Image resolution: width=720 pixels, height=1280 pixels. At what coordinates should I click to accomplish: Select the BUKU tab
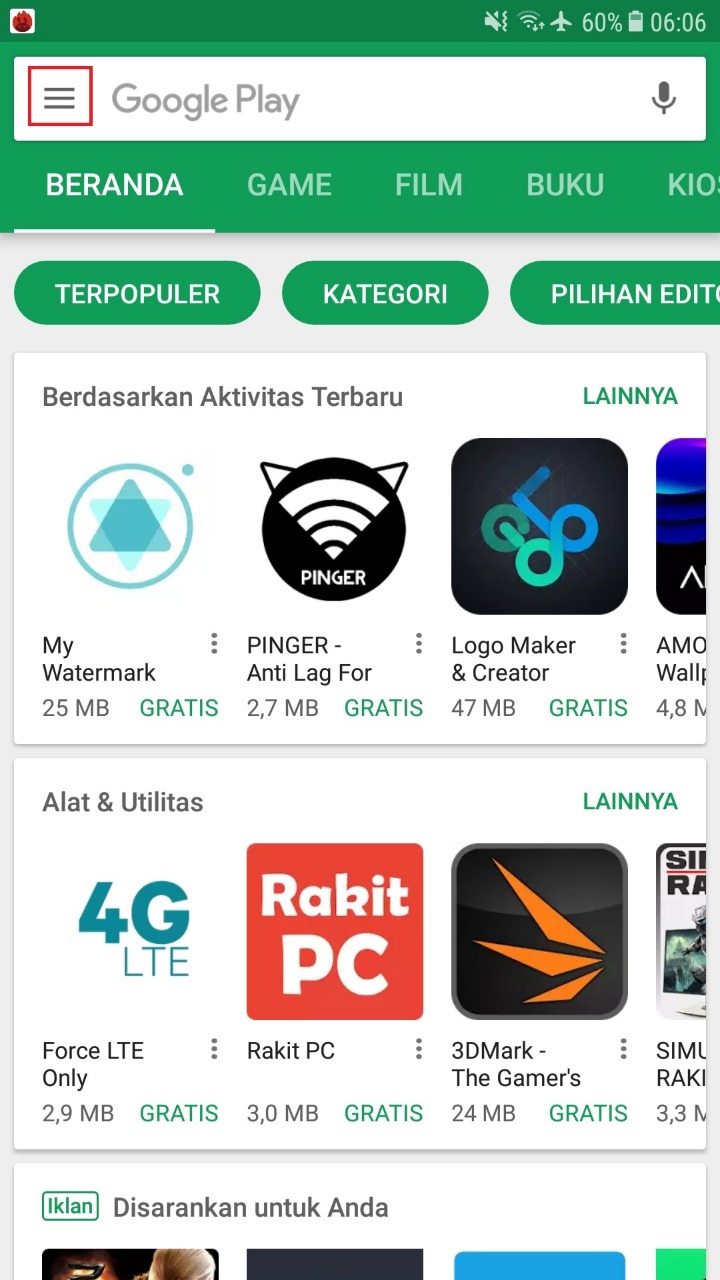[x=565, y=185]
